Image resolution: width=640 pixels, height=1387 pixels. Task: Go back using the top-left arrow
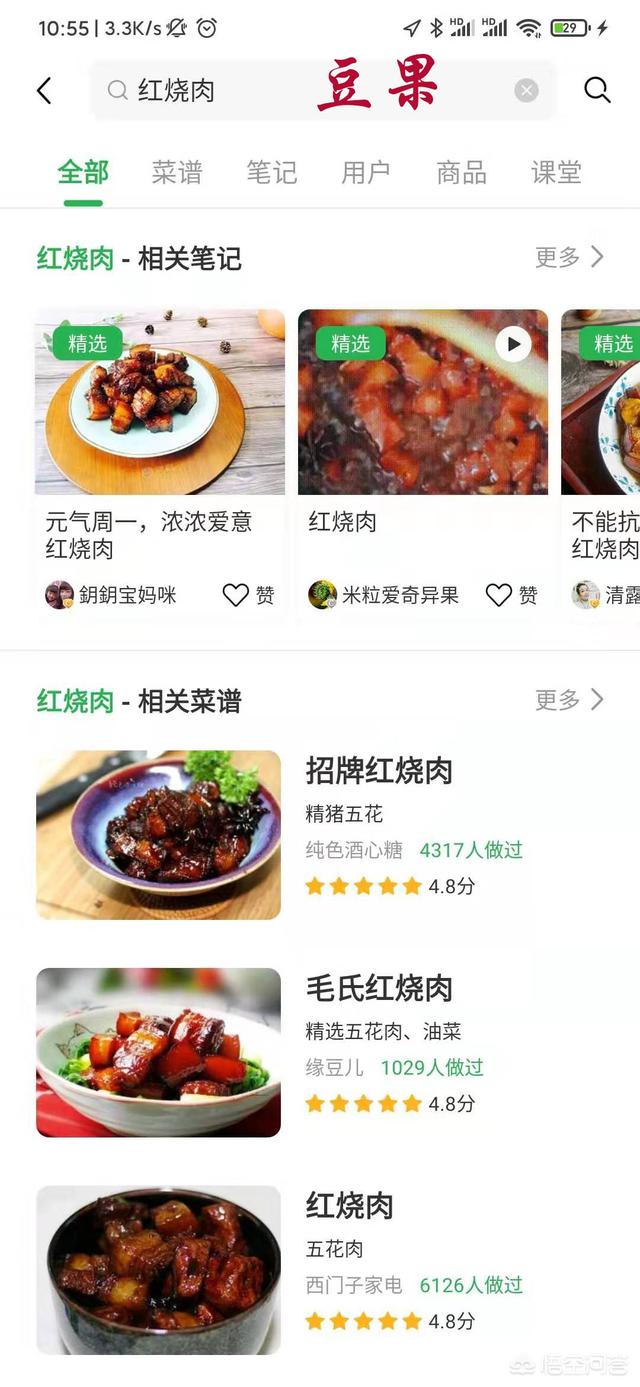[x=44, y=91]
